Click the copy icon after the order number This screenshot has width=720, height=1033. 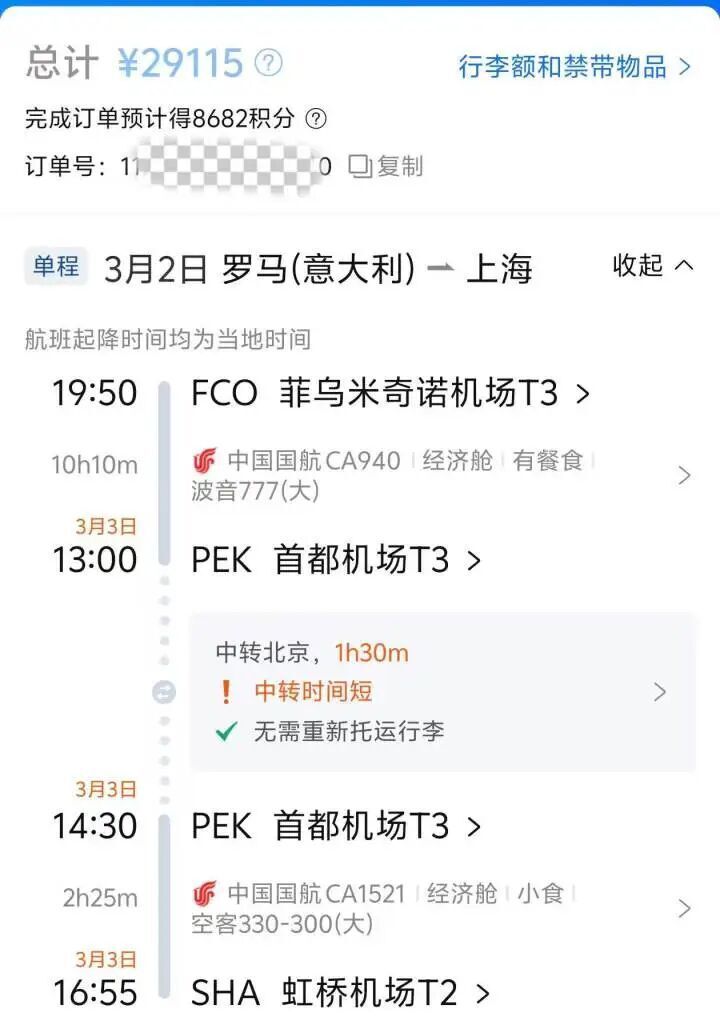[x=359, y=167]
